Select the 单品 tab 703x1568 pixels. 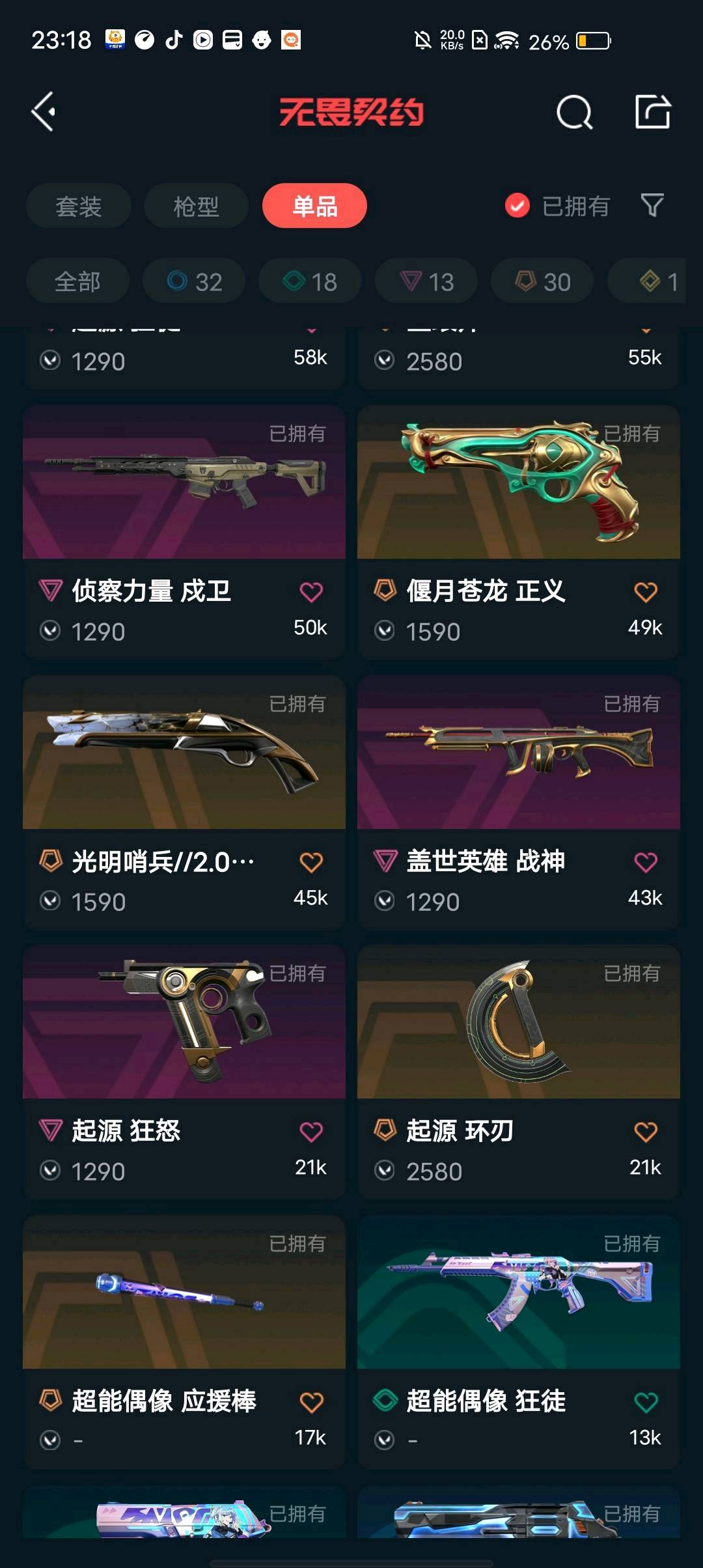314,206
